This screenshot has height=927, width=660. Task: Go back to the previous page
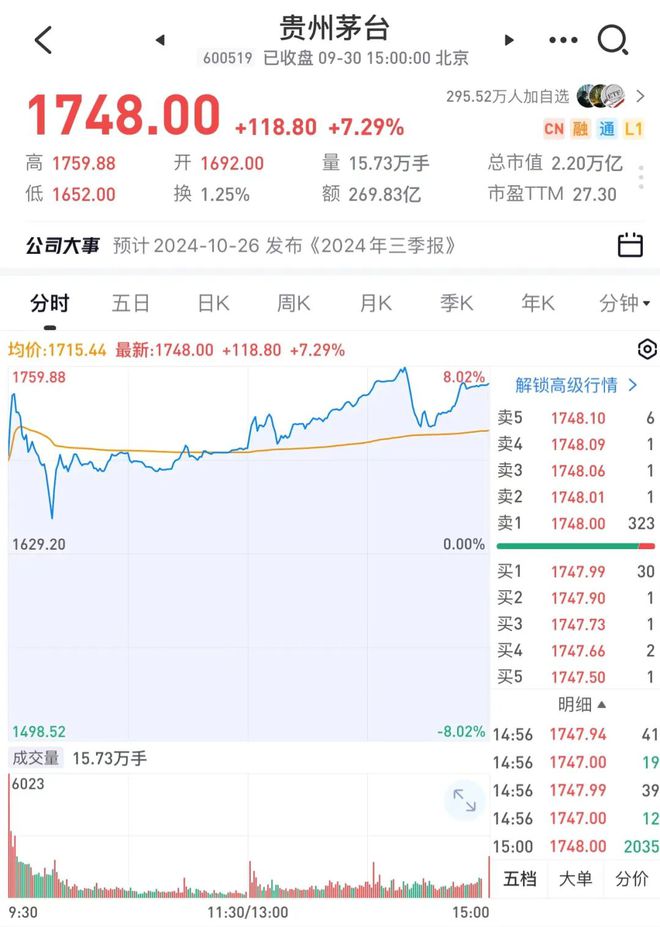click(42, 40)
